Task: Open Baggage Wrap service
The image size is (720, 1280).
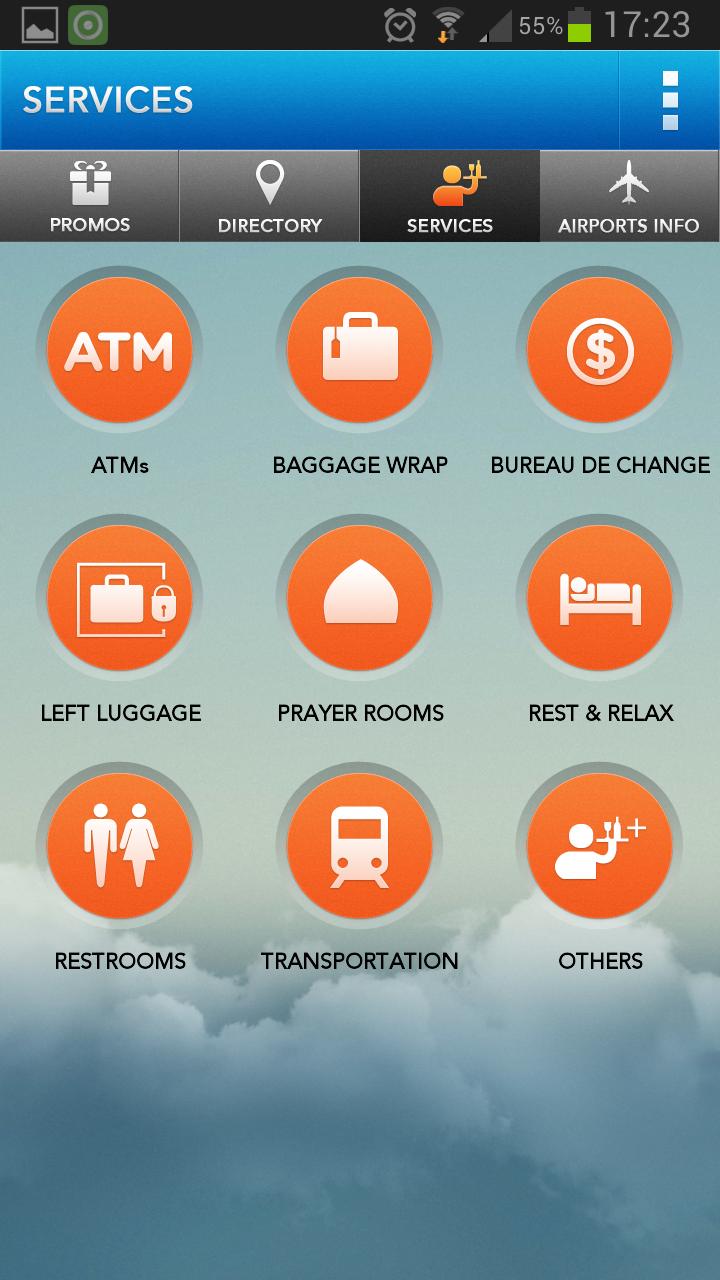Action: [360, 350]
